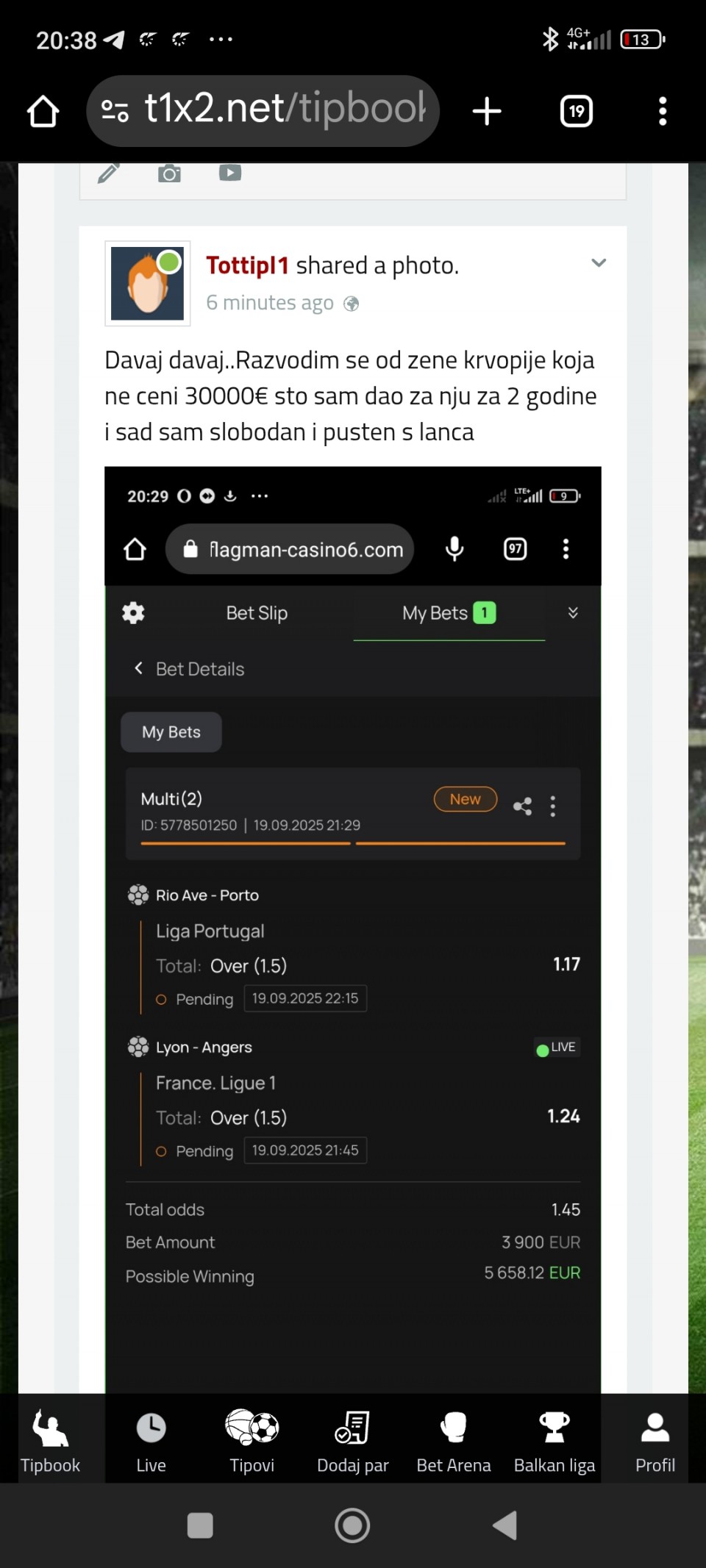Expand the post options chevron

tap(599, 263)
